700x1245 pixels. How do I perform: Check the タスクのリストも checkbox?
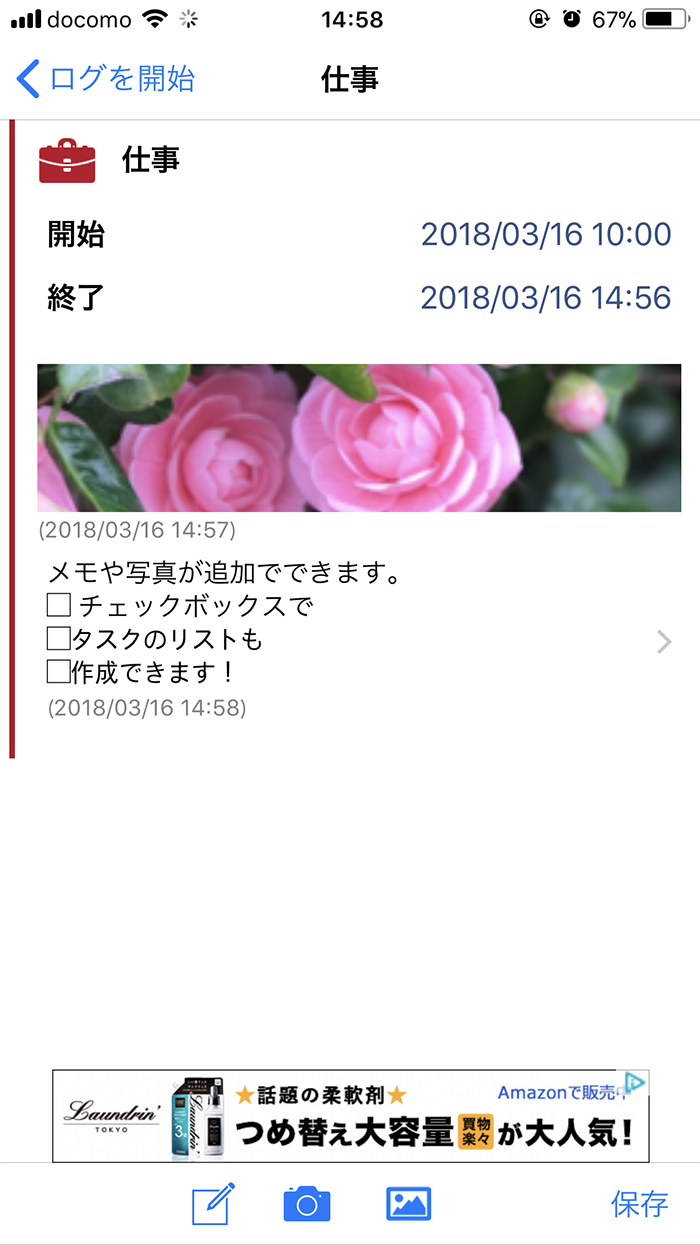click(x=59, y=638)
